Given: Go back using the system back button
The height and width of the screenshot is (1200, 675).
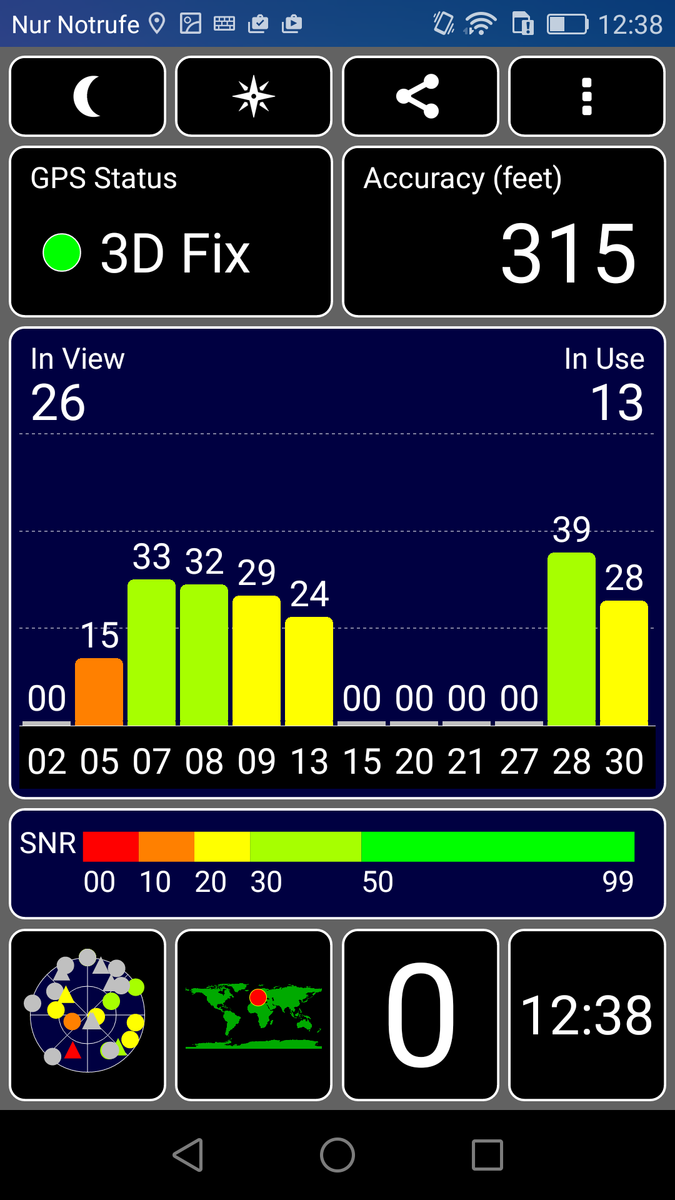Looking at the screenshot, I should pyautogui.click(x=188, y=1155).
